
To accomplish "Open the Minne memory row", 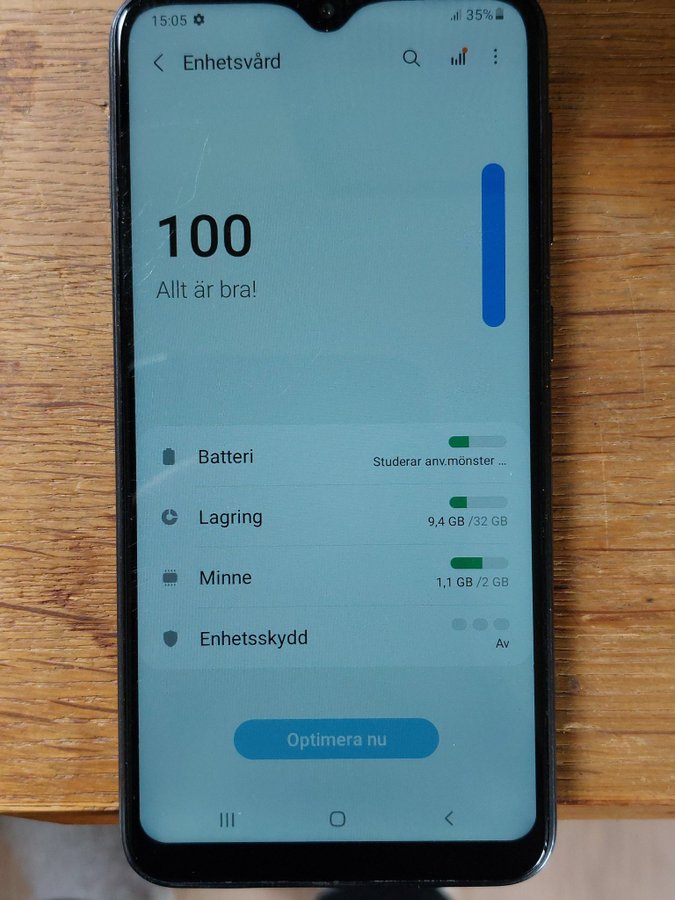I will coord(335,577).
